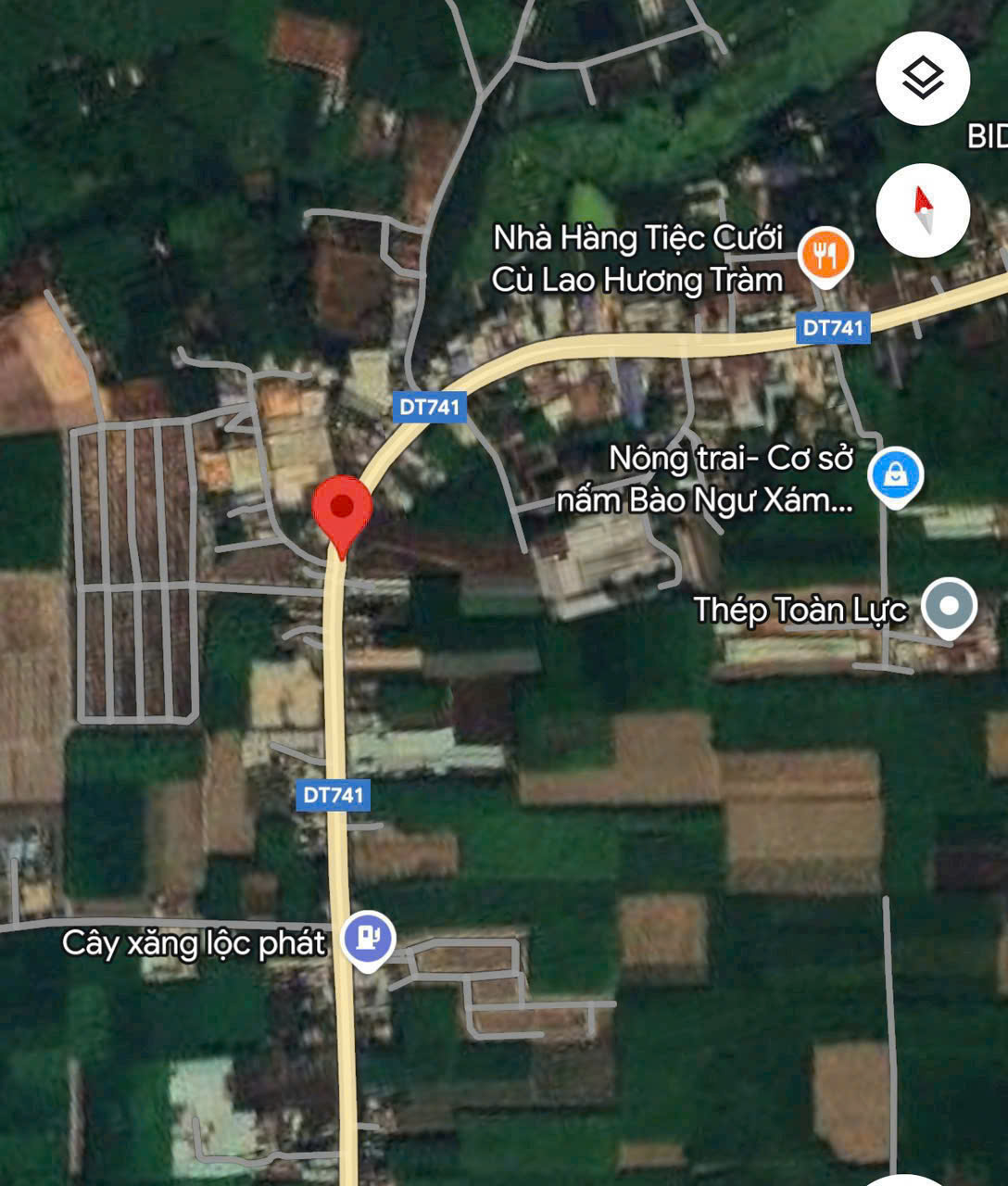View the Nông trại nấm Bào Ngư Xám place
The image size is (1008, 1186).
point(895,476)
